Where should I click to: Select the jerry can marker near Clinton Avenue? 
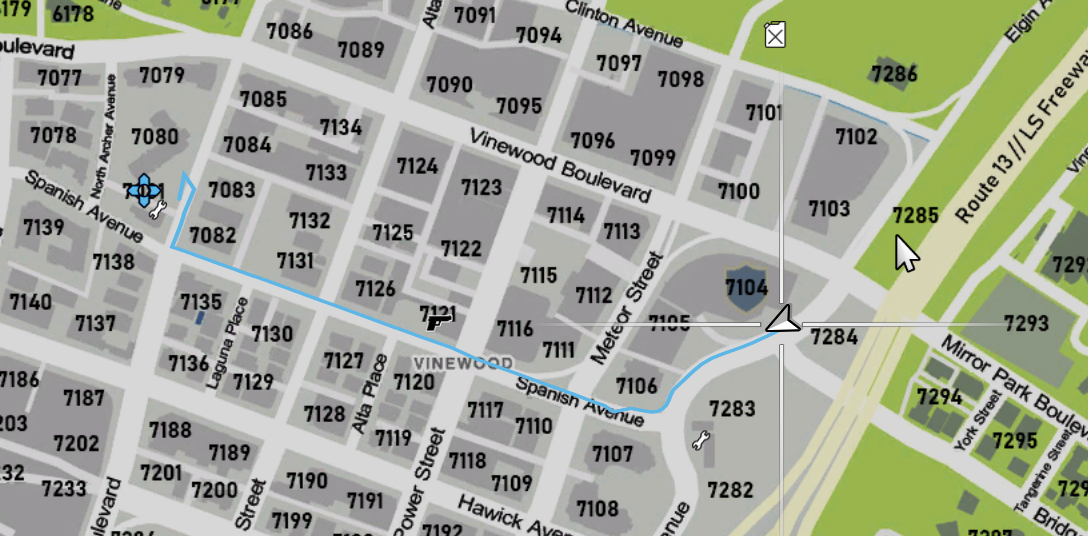775,35
